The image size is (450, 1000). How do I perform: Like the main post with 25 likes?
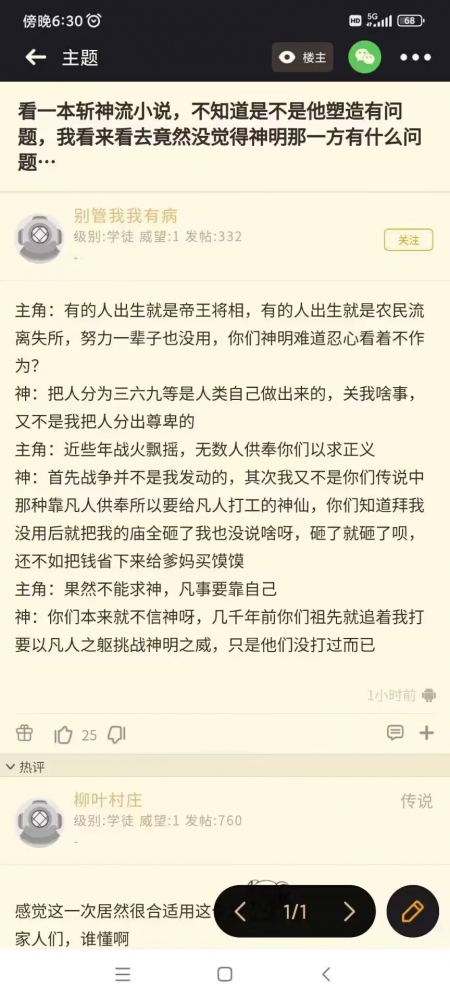[x=64, y=735]
